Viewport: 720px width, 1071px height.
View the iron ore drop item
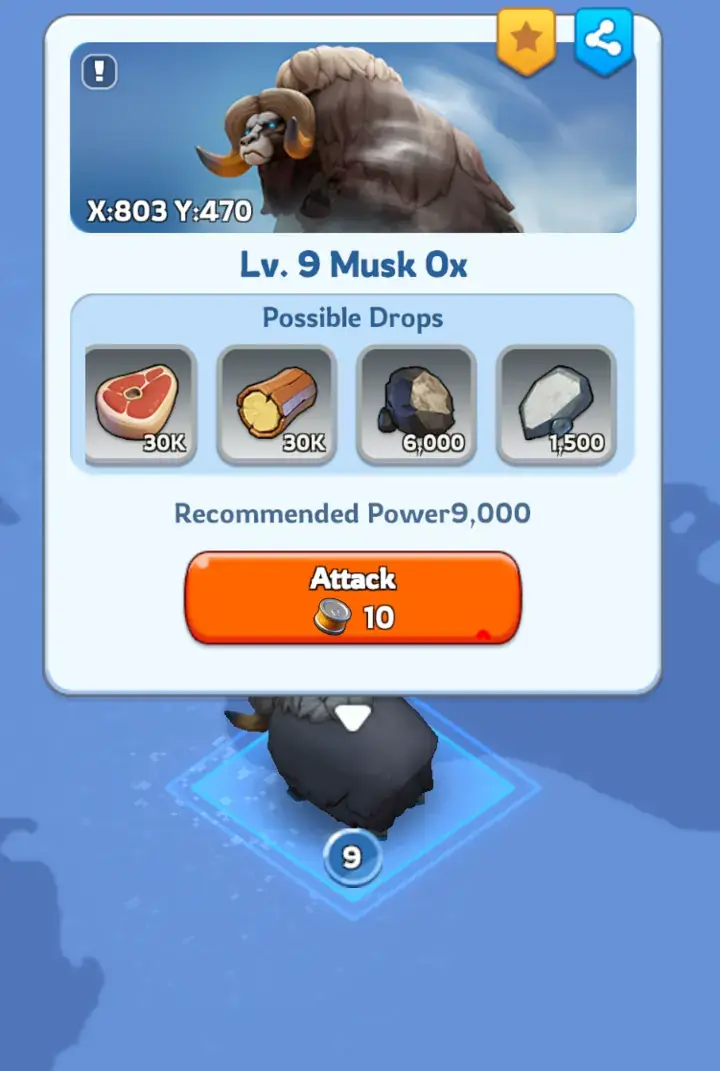(556, 405)
